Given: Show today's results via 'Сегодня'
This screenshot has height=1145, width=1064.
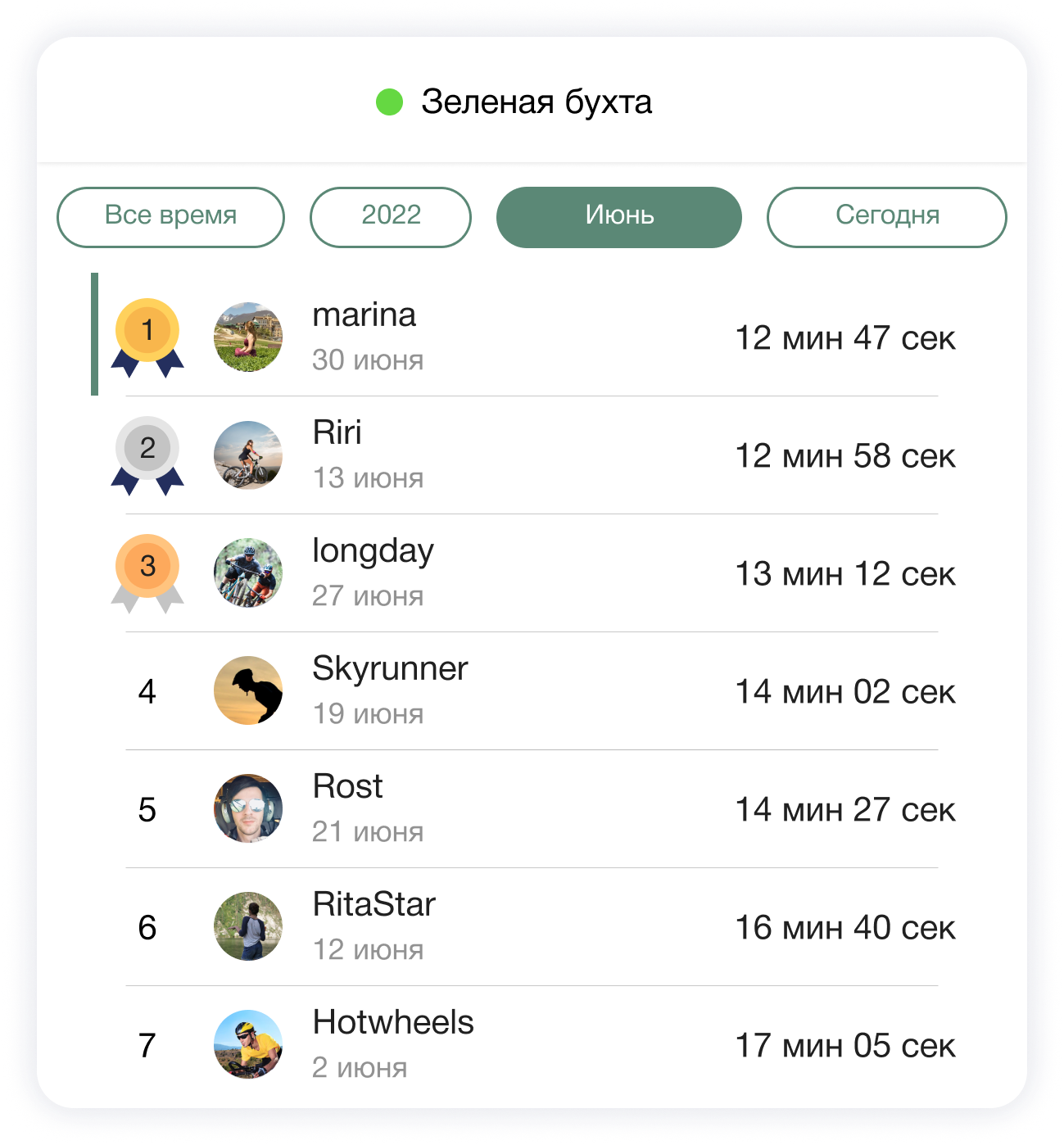Looking at the screenshot, I should [886, 217].
